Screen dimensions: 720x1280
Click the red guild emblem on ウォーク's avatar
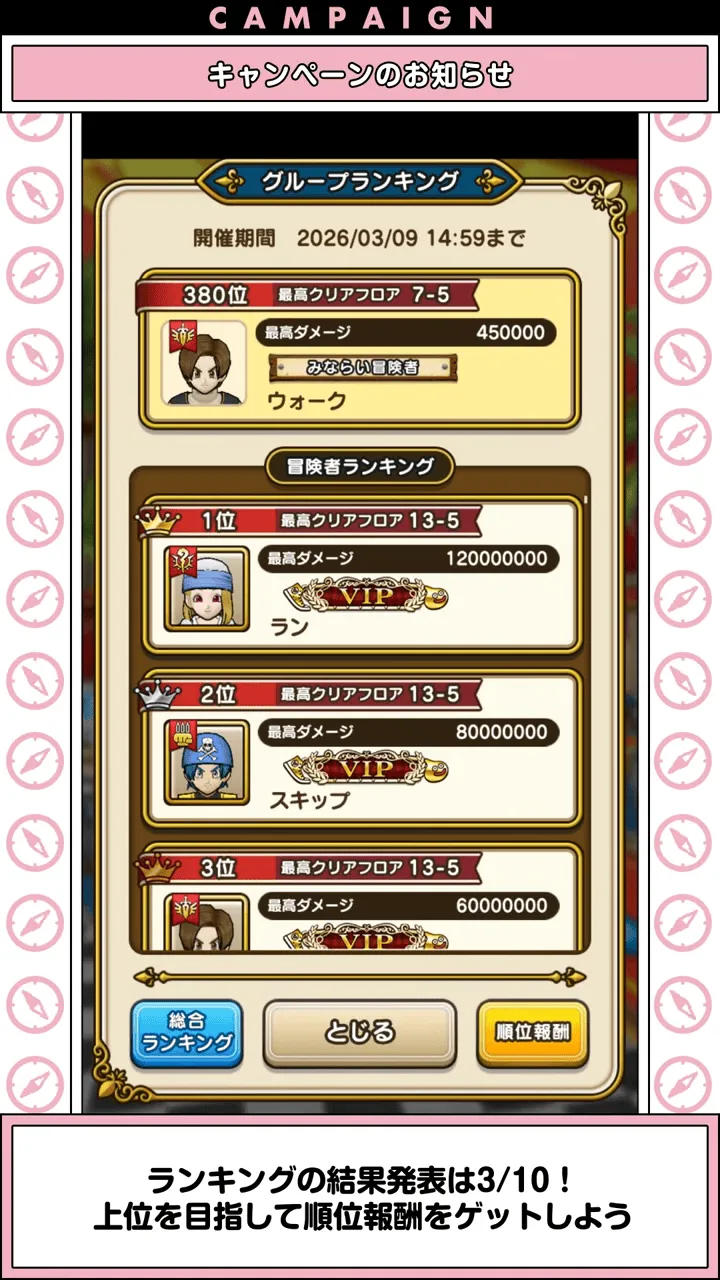tap(183, 333)
